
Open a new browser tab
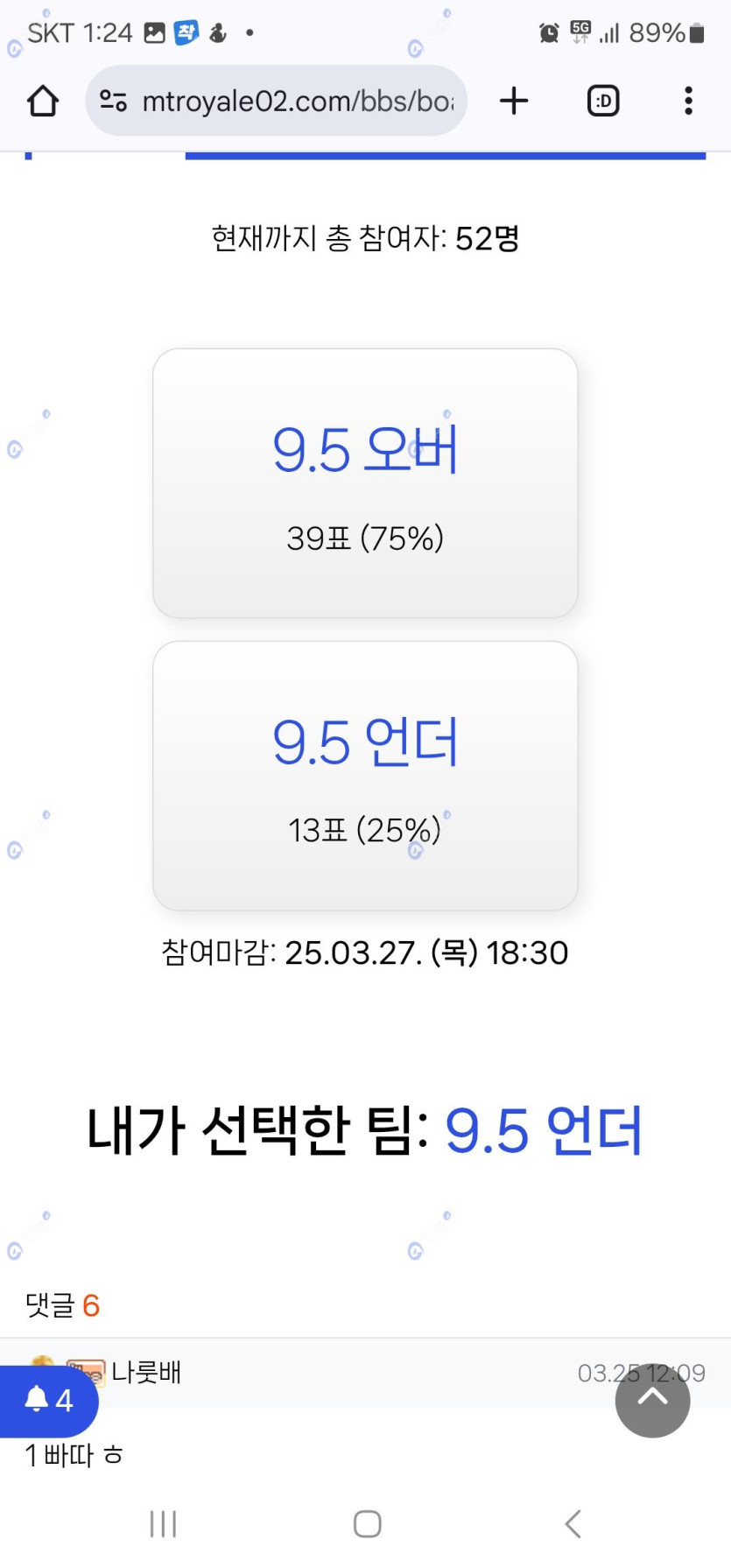tap(514, 101)
